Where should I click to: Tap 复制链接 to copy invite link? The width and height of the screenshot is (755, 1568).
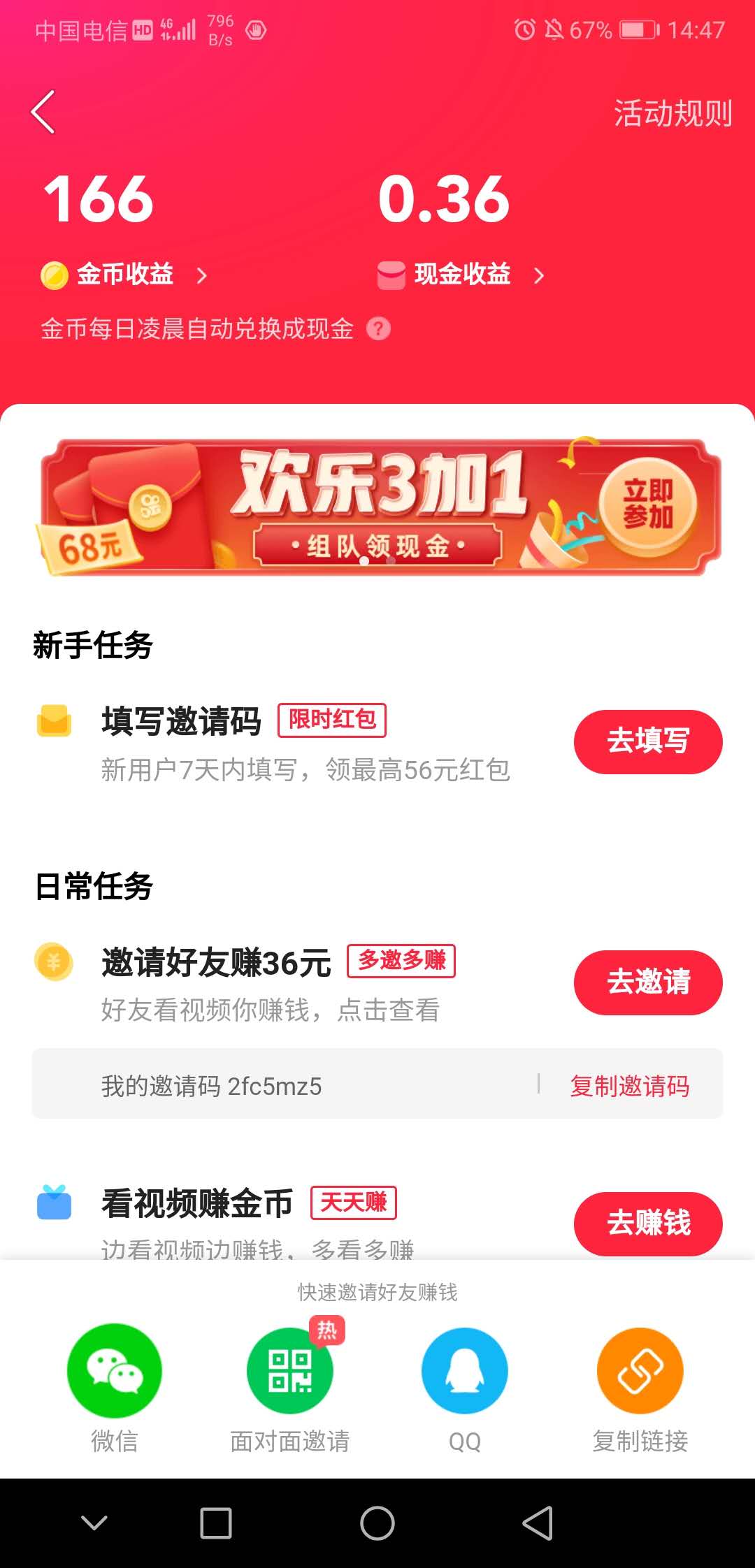coord(640,1371)
